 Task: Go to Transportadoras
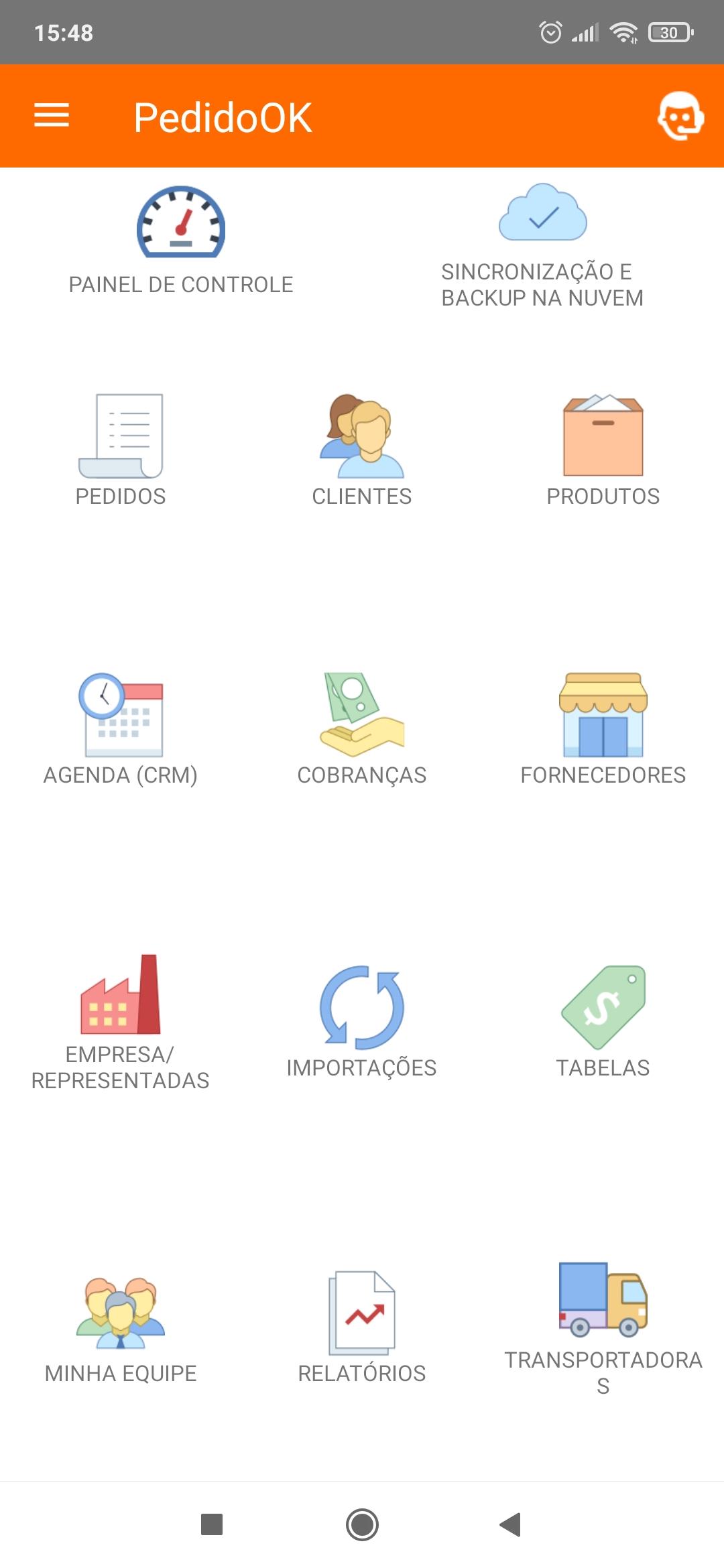(603, 1327)
